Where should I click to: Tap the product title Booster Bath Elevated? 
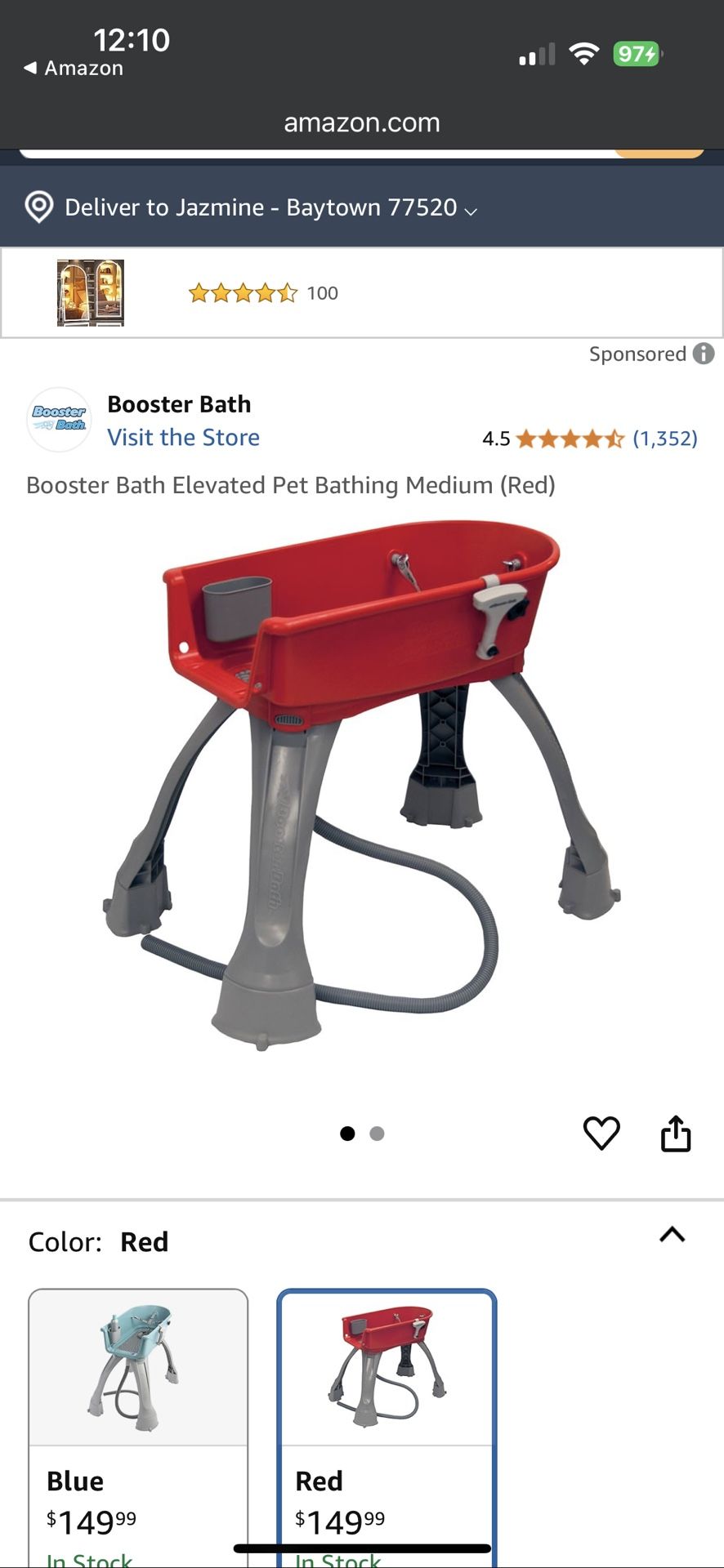tap(291, 484)
